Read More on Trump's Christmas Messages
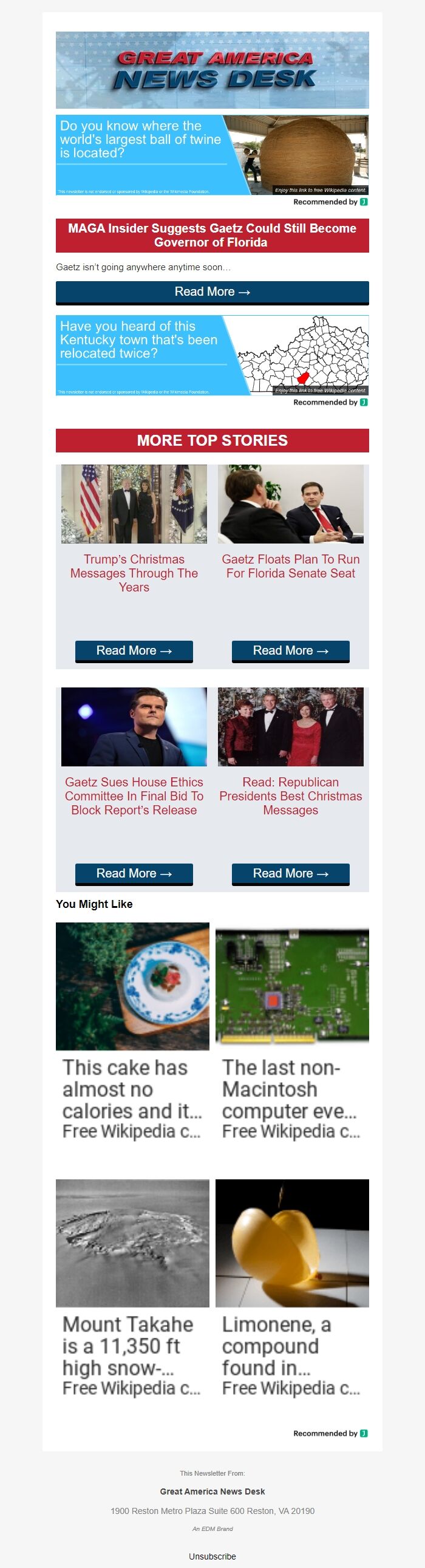Screen dimensions: 425x1568 [134, 650]
